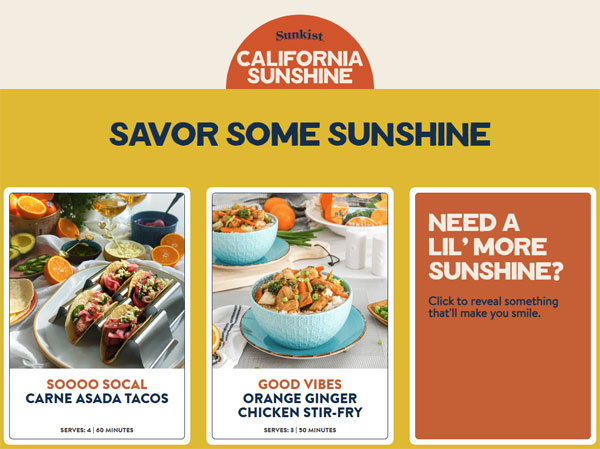
Task: Open the Carne Asada Tacos recipe card
Action: pos(97,315)
